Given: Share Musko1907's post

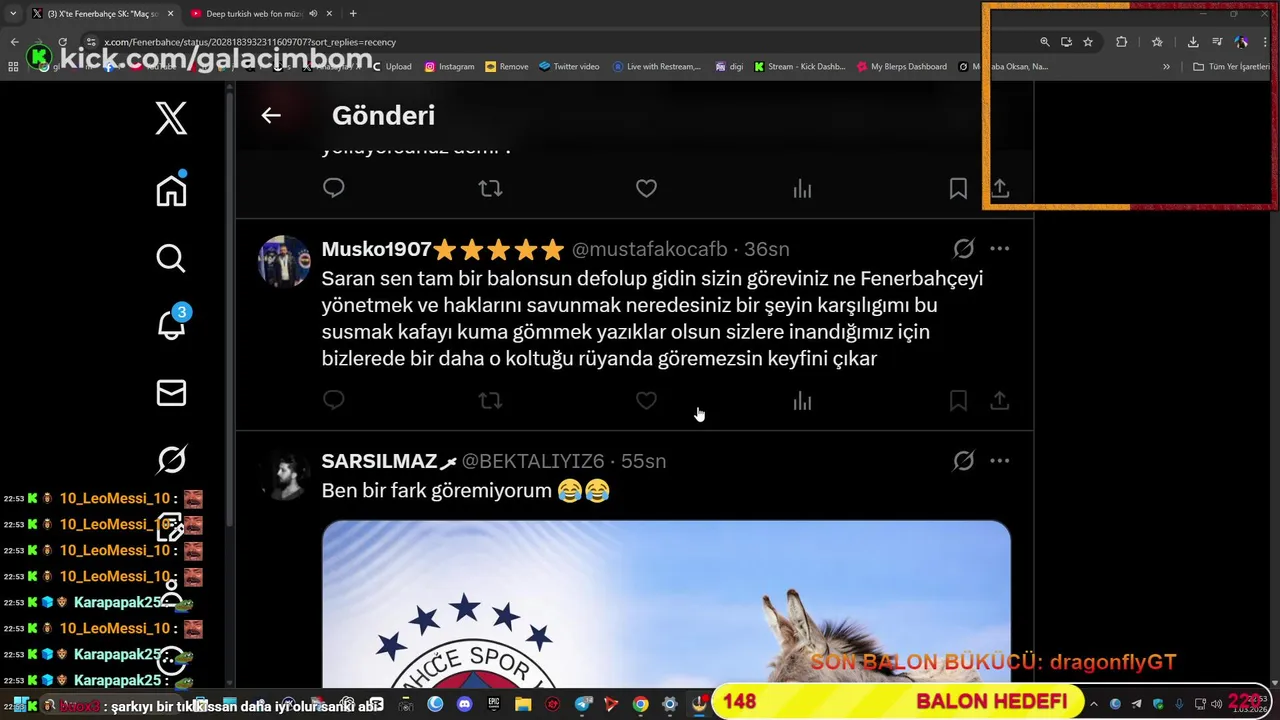Looking at the screenshot, I should [x=999, y=400].
